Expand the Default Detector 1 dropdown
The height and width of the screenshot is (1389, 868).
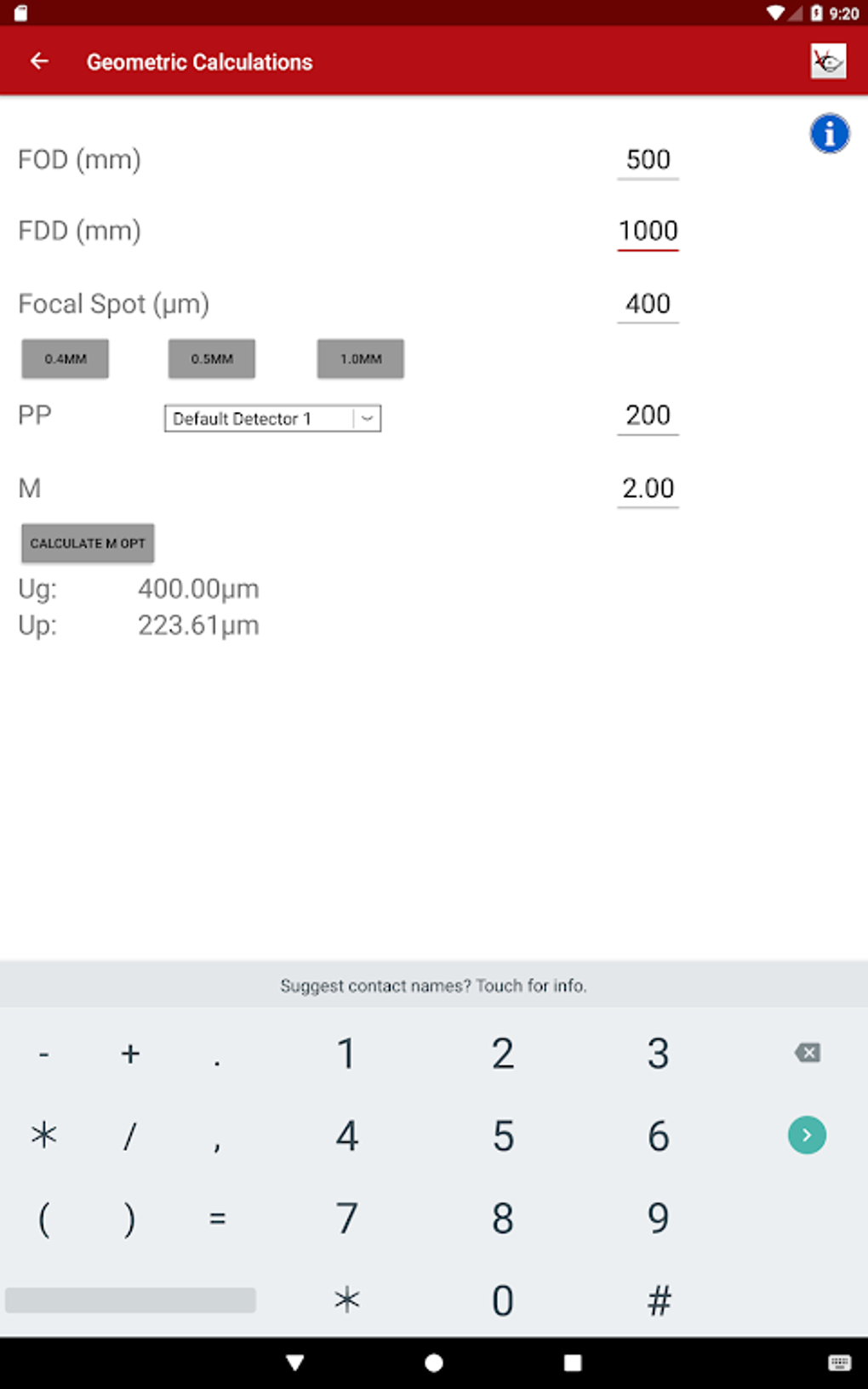coord(272,419)
